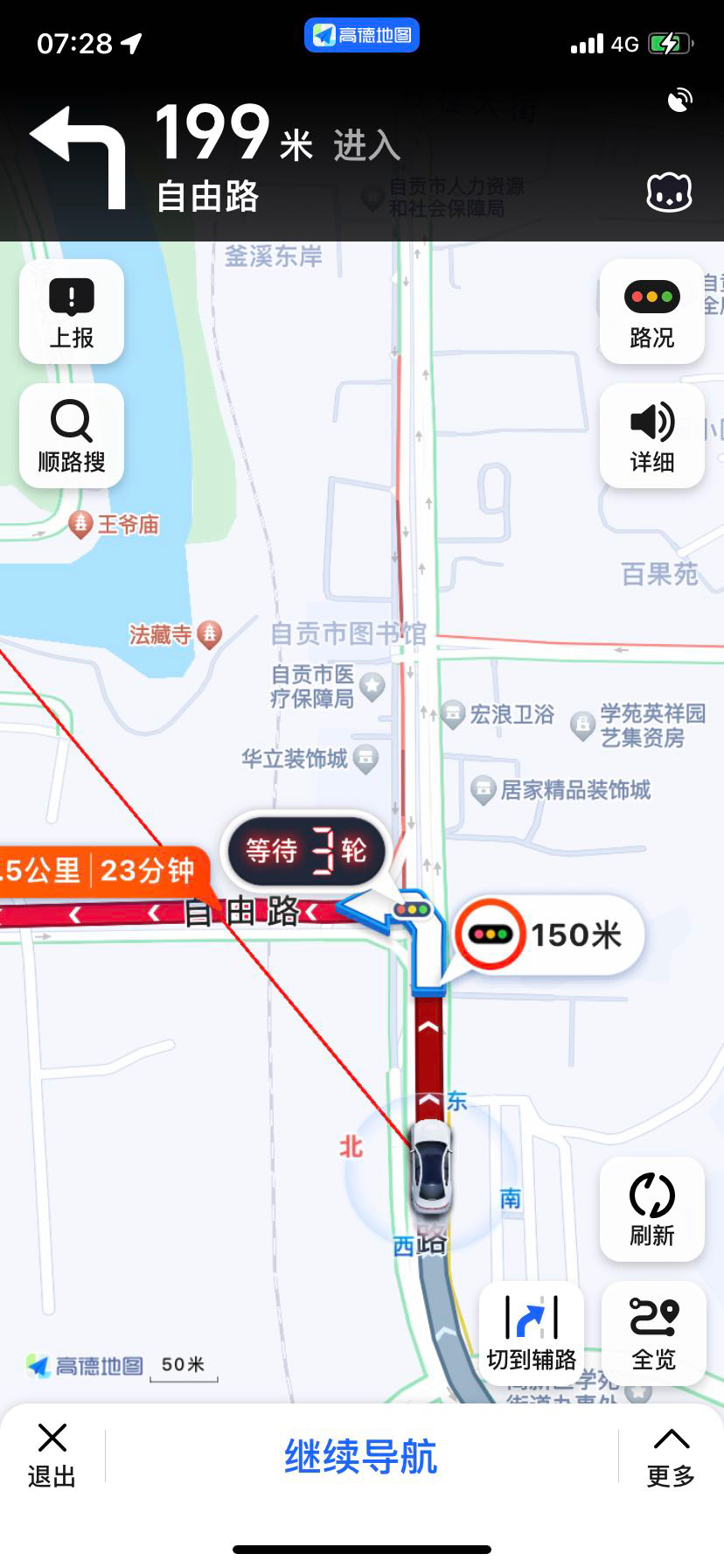Tap 继续导航 to resume navigation
This screenshot has width=724, height=1568.
pyautogui.click(x=361, y=1457)
